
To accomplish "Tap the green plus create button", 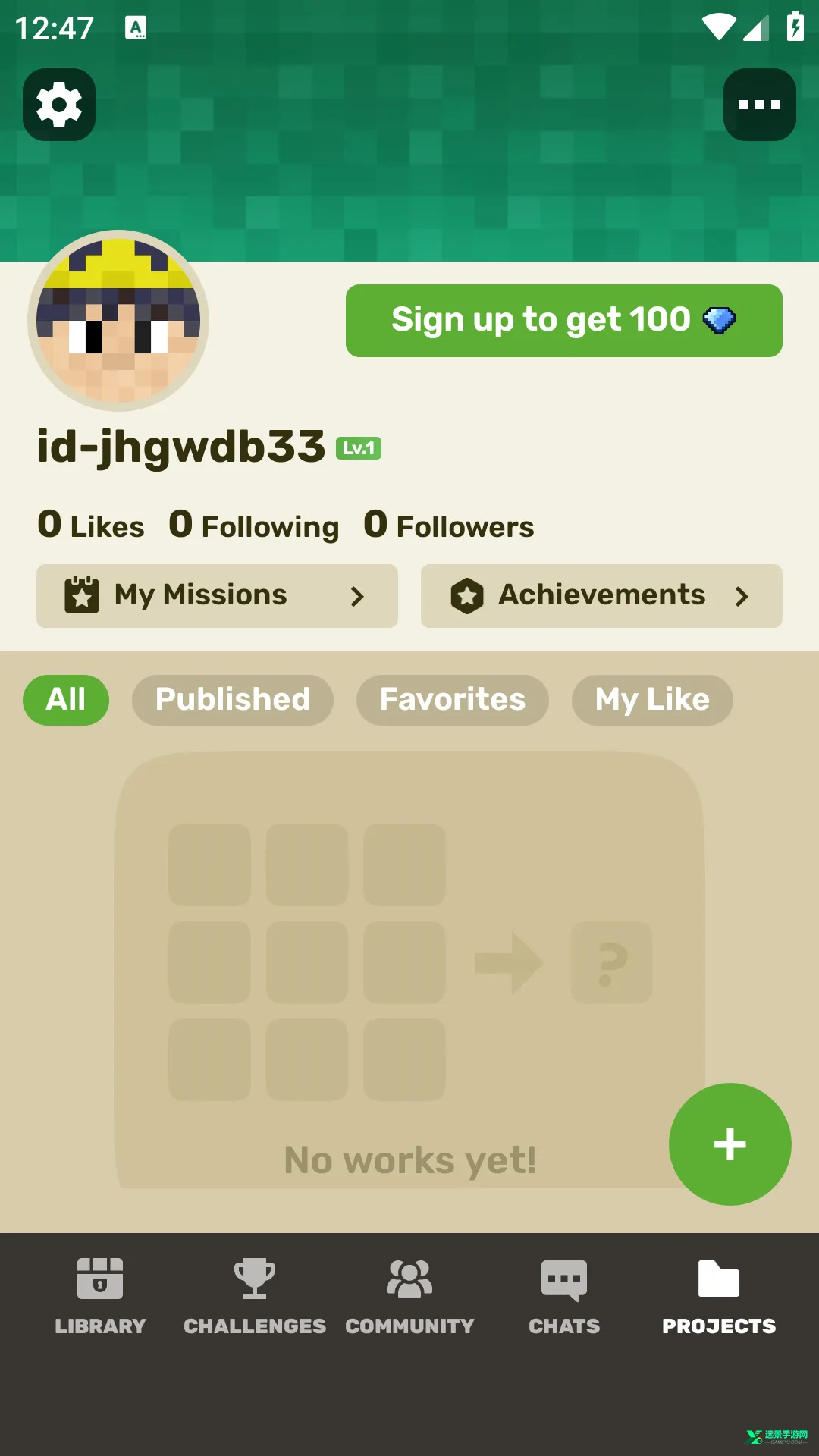I will pyautogui.click(x=729, y=1144).
